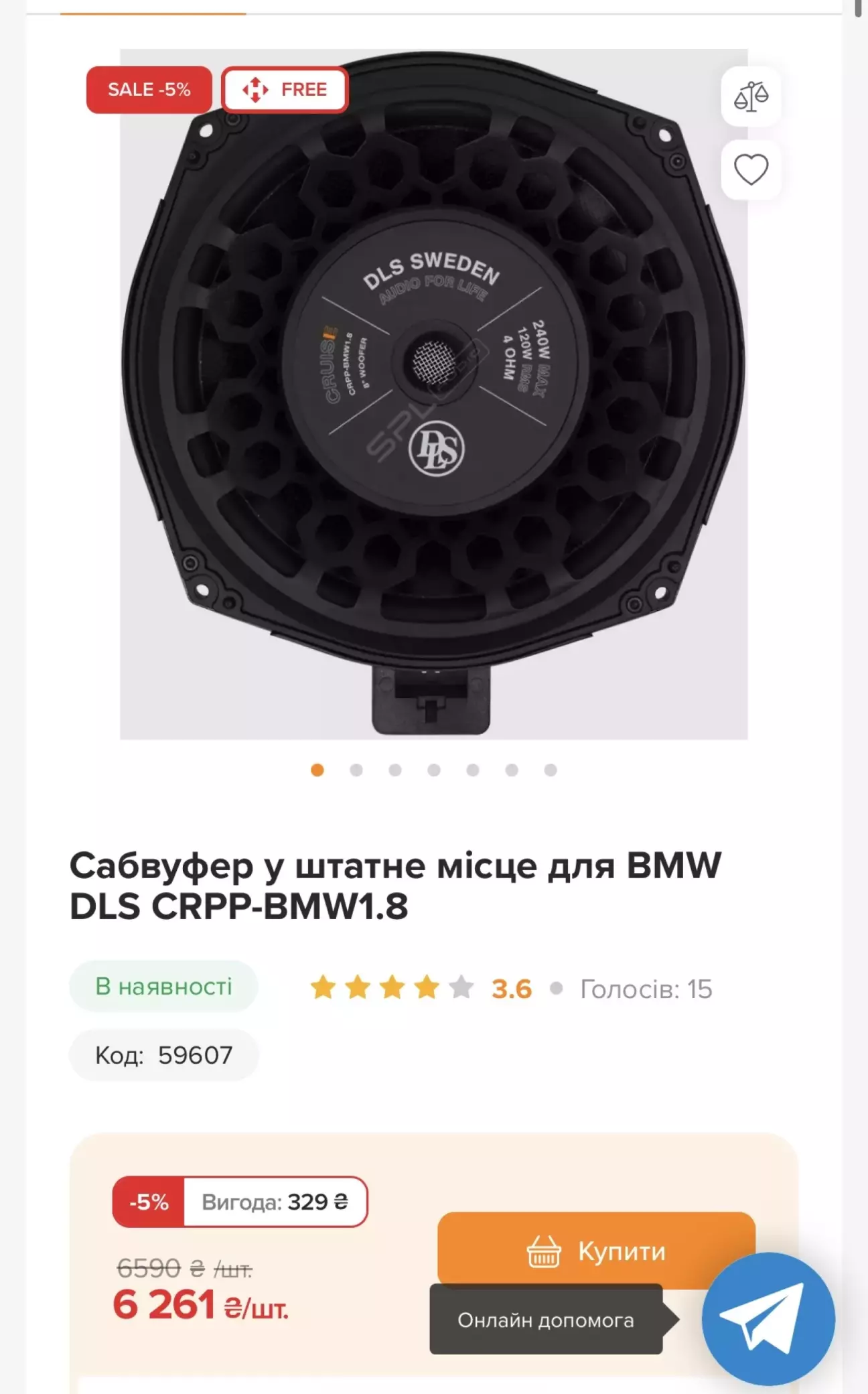Image resolution: width=868 pixels, height=1394 pixels.
Task: Open the DLS subwoofer product photo
Action: (433, 394)
